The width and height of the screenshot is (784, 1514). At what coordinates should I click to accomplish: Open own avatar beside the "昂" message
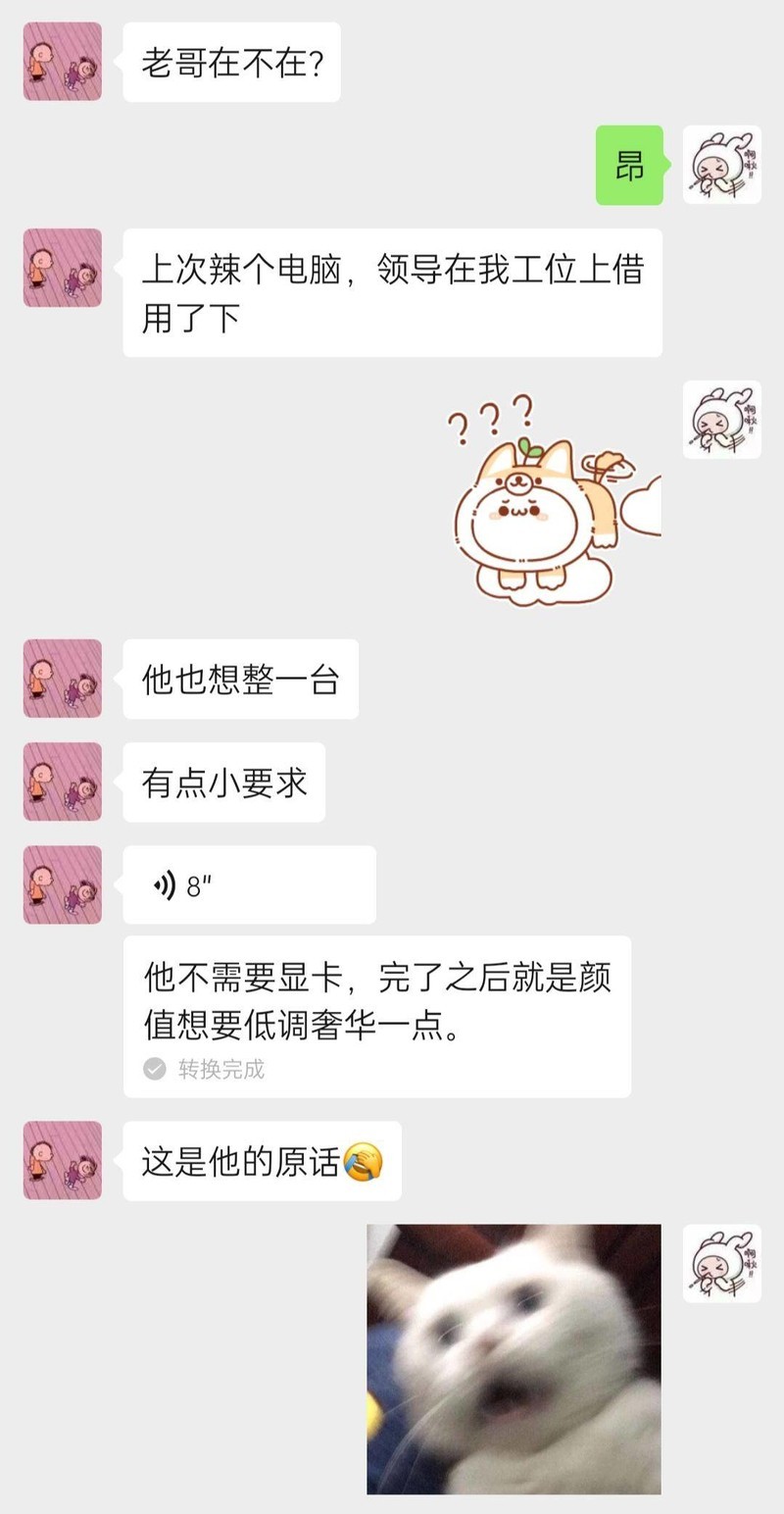pos(721,165)
